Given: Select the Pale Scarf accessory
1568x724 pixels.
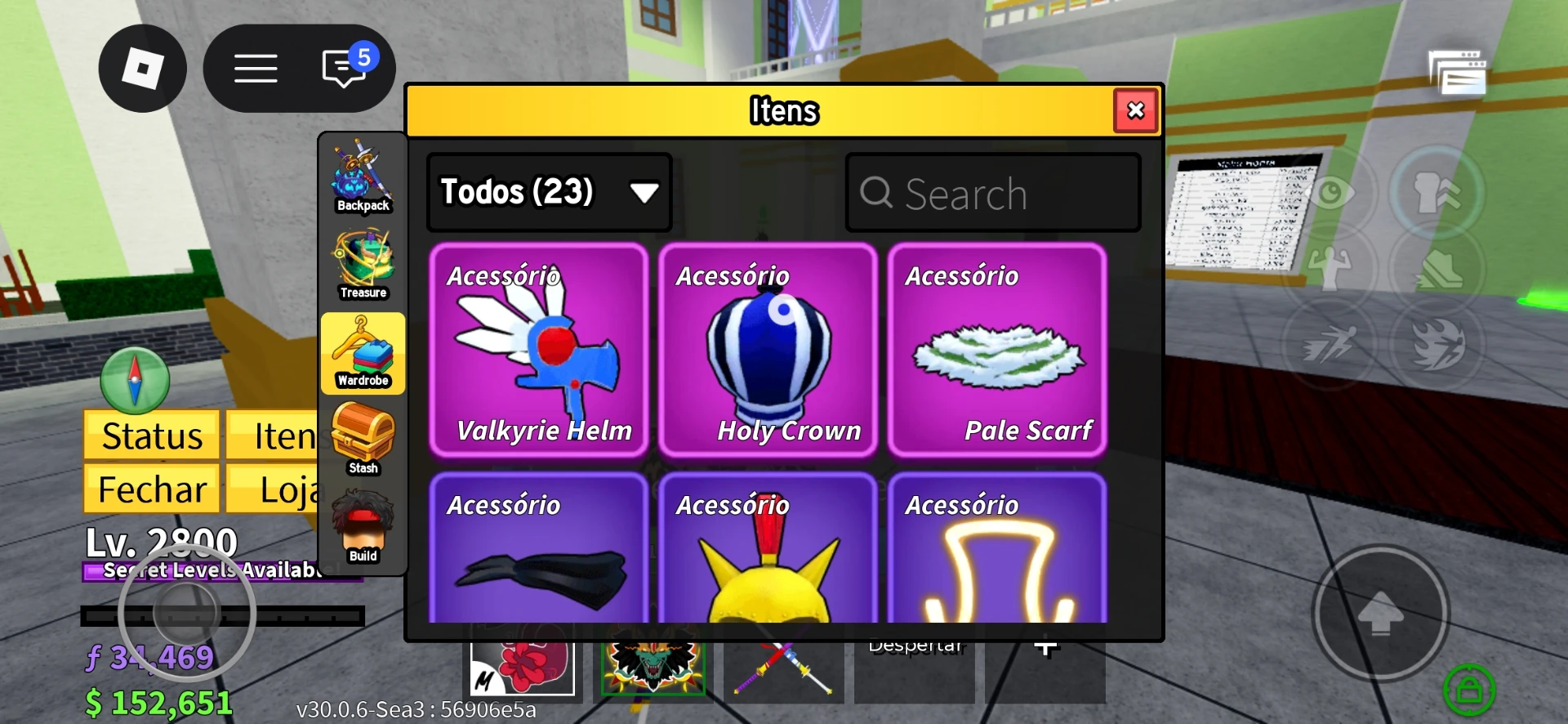Looking at the screenshot, I should point(997,350).
